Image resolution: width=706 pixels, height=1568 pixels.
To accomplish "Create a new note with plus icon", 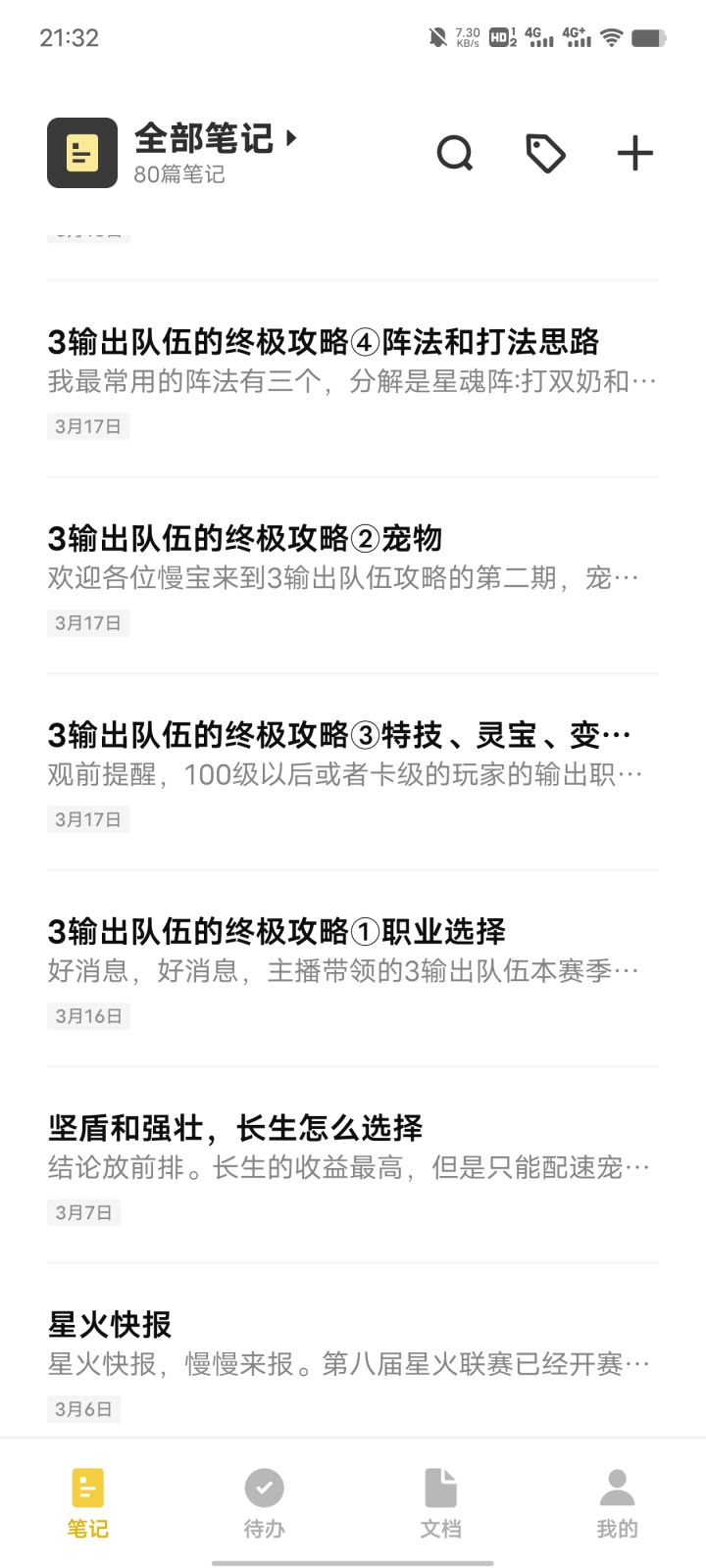I will point(634,153).
